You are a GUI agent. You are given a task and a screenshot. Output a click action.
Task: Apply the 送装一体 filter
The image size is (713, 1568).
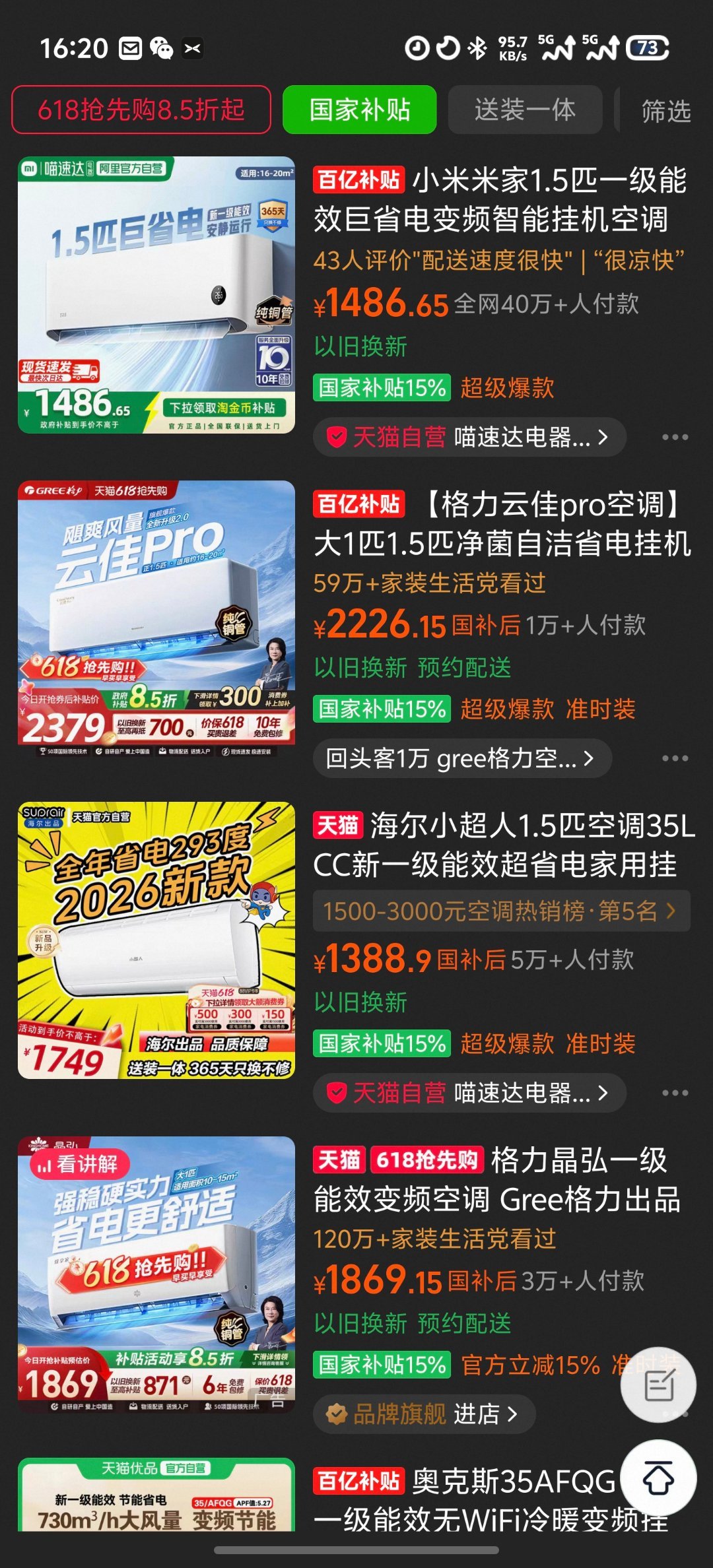pyautogui.click(x=525, y=110)
